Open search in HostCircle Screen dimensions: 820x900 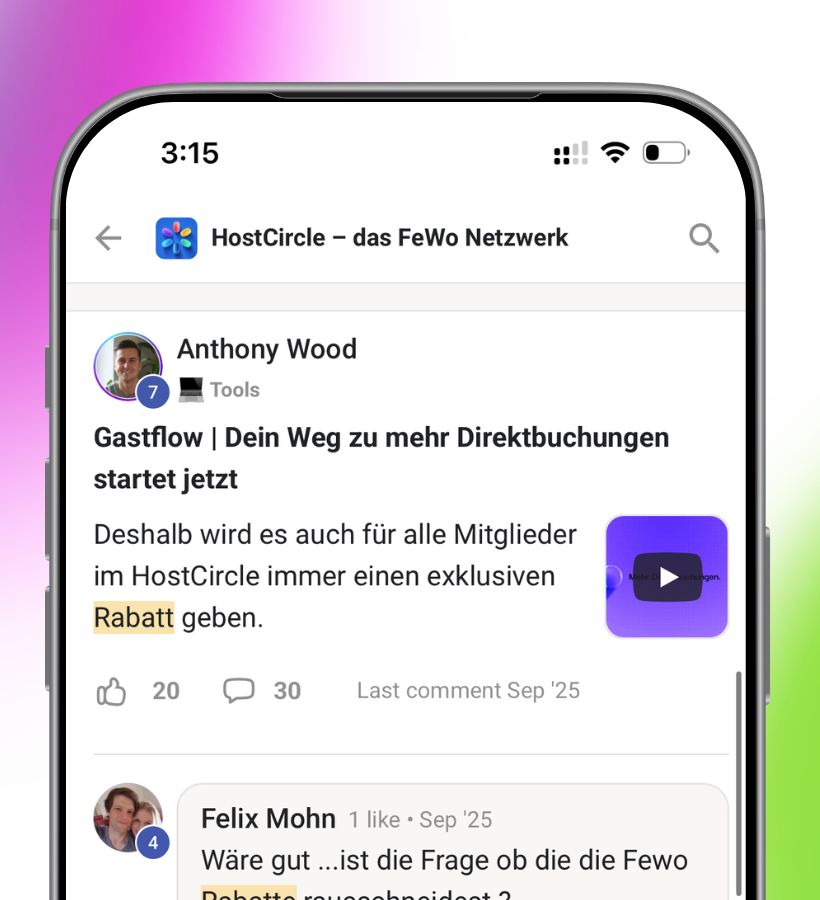click(x=703, y=237)
